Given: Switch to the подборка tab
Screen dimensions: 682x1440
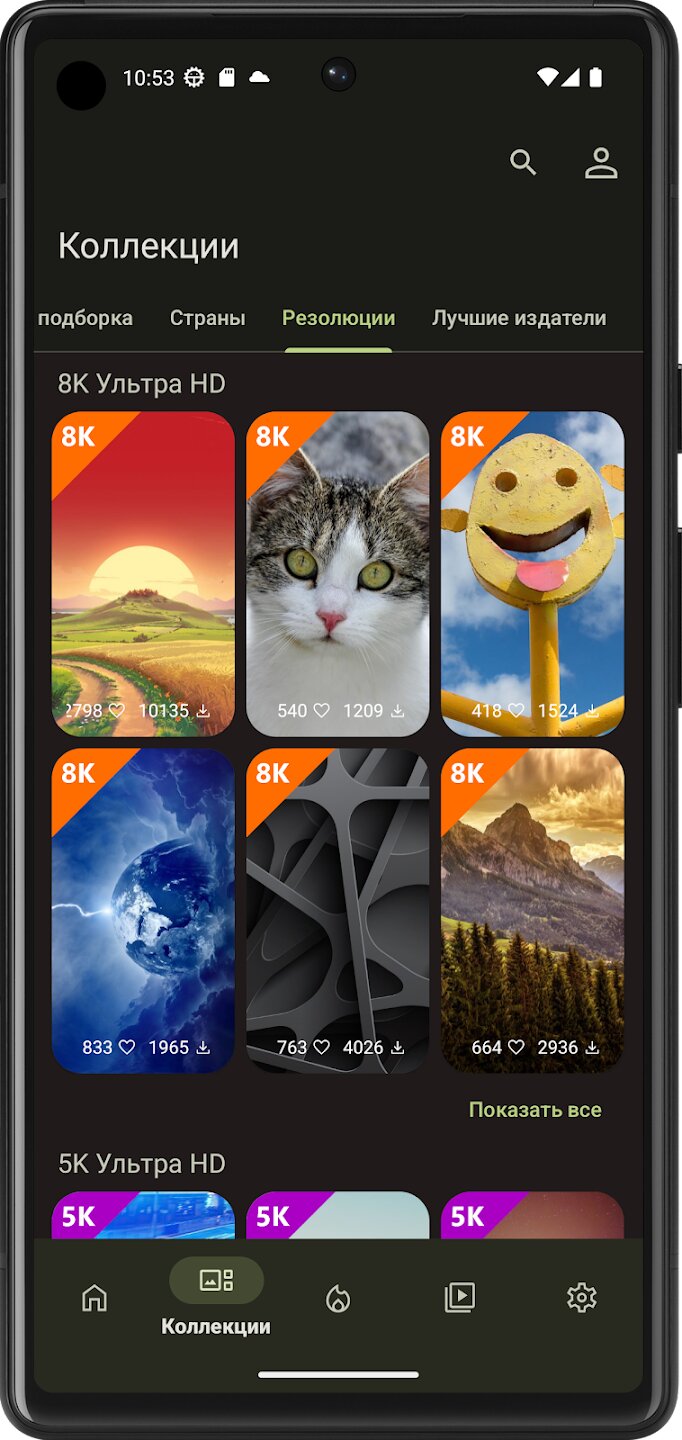Looking at the screenshot, I should click(85, 318).
